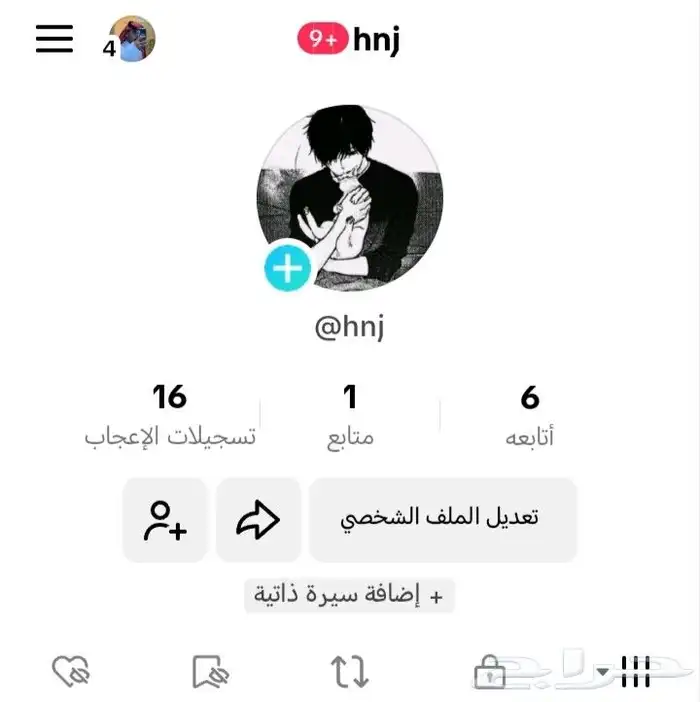This screenshot has height=702, width=700.
Task: View the profile picture
Action: tap(350, 195)
